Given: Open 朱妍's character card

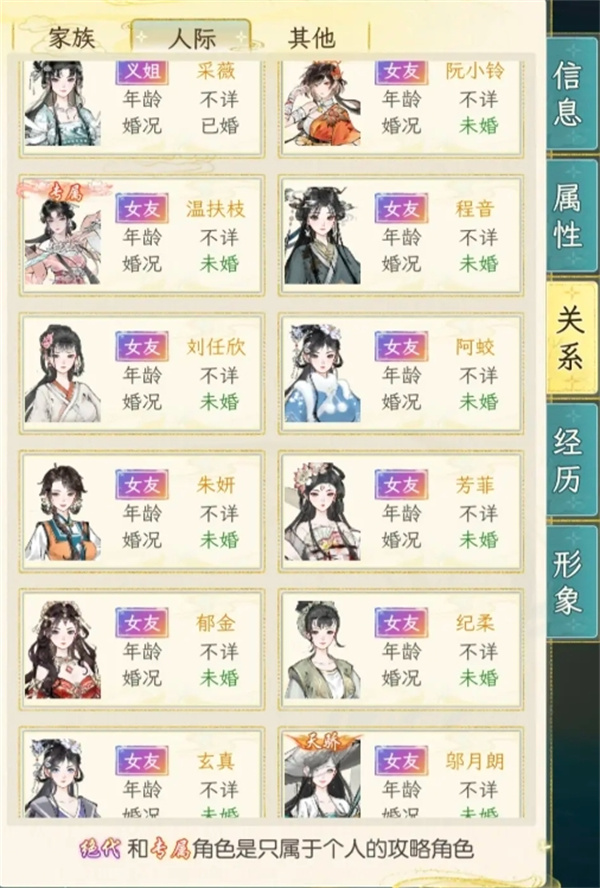Looking at the screenshot, I should pos(142,512).
